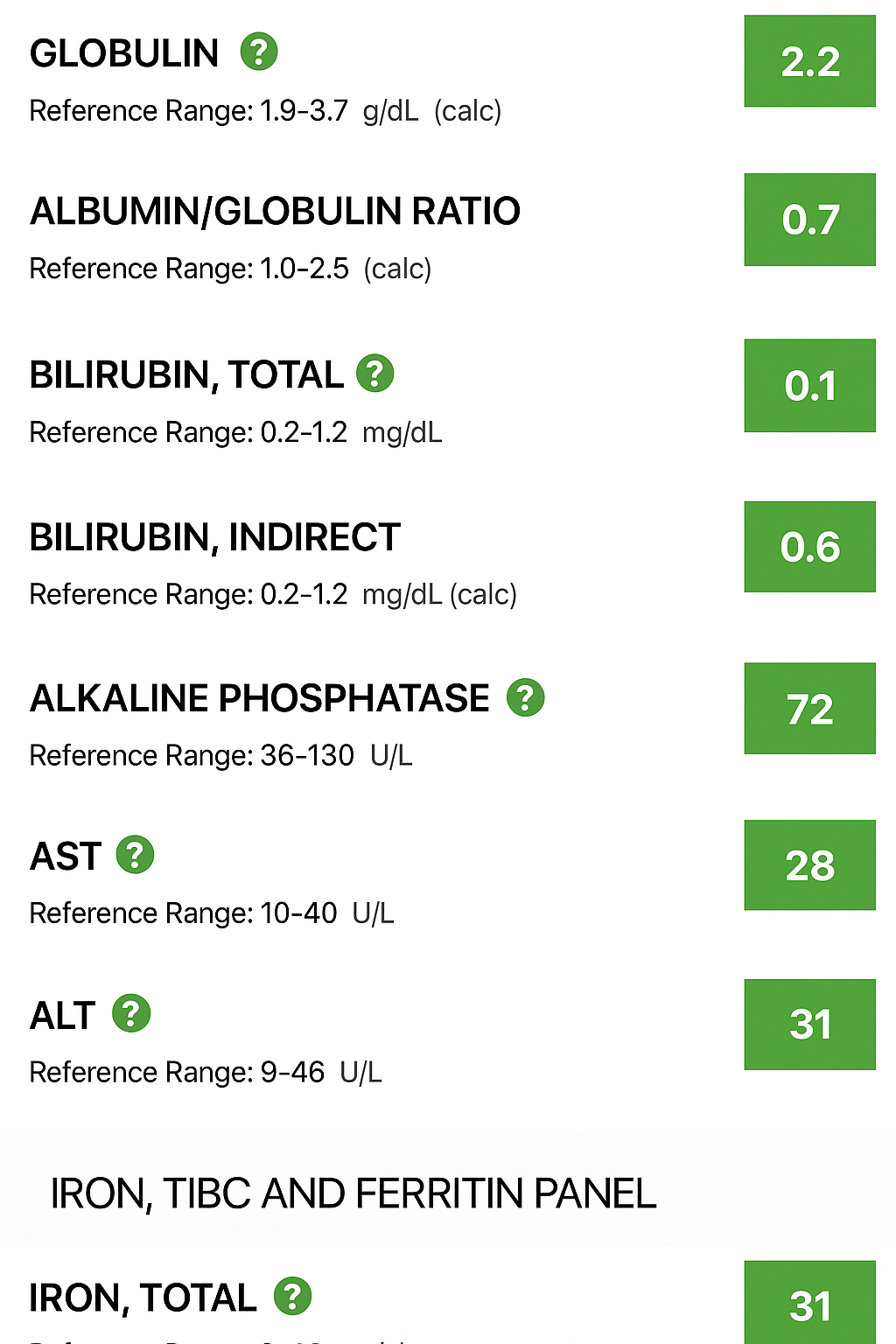The width and height of the screenshot is (896, 1344).
Task: View the ALT explanation icon
Action: coord(131,1014)
